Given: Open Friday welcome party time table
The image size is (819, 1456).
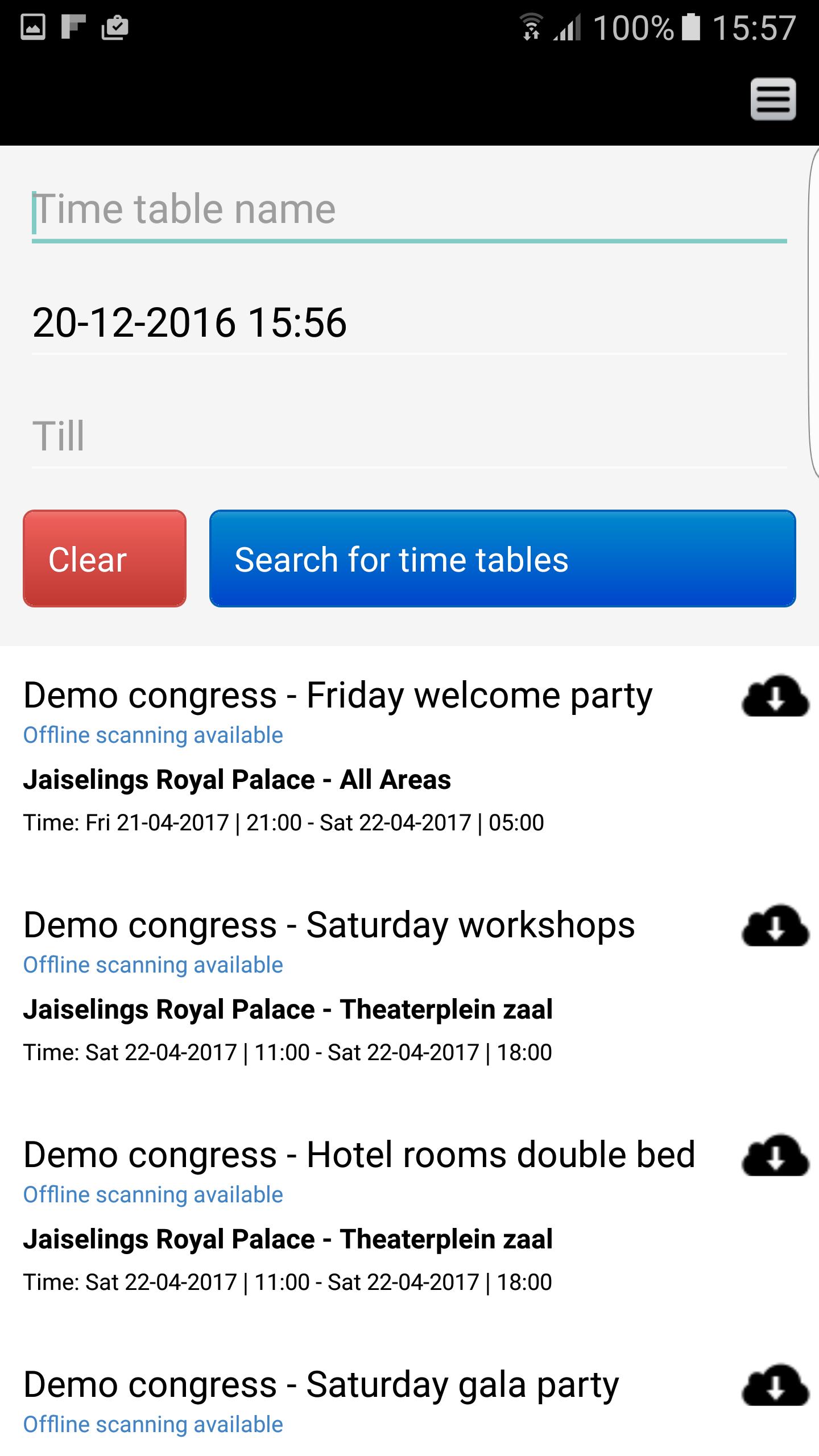Looking at the screenshot, I should (x=338, y=696).
